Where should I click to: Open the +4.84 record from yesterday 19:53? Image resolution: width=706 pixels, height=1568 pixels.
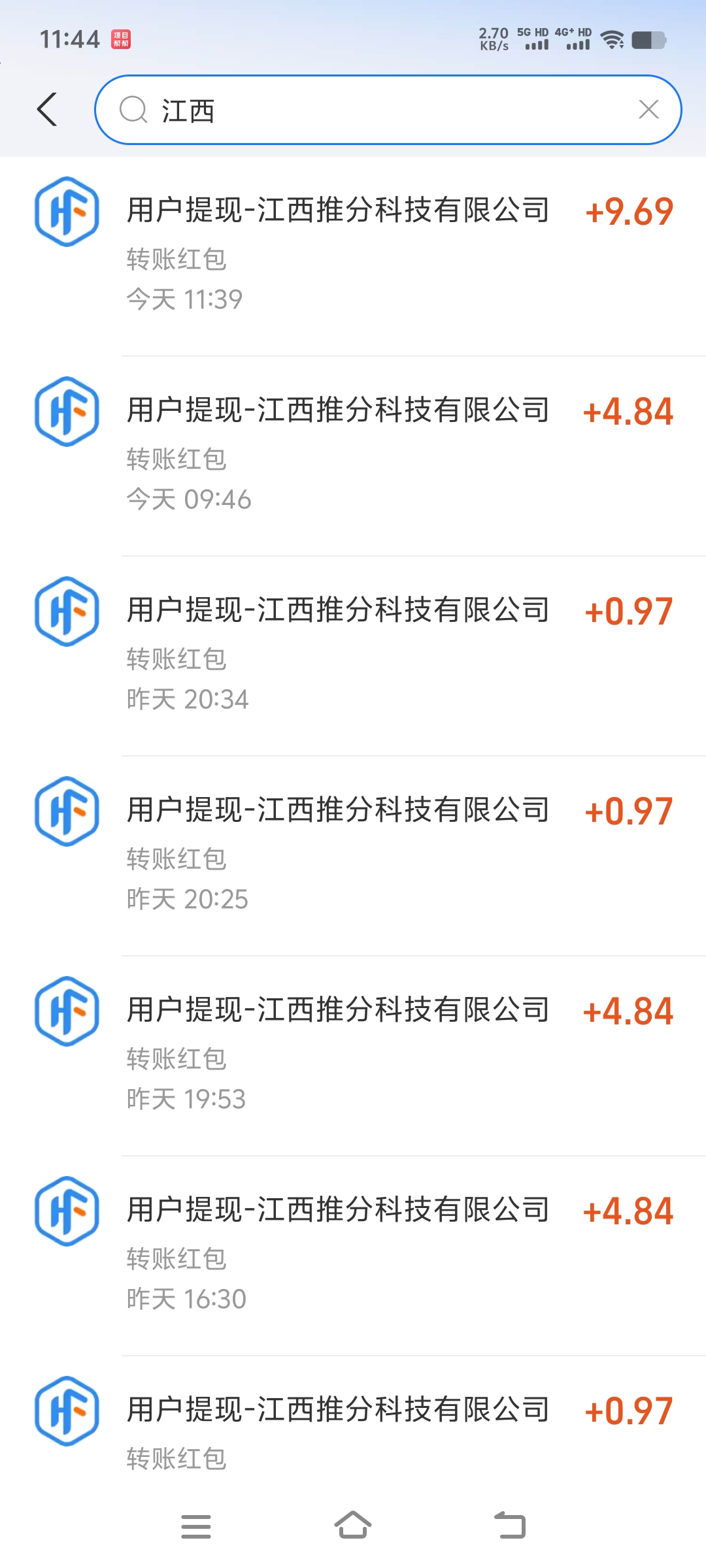tap(353, 1049)
